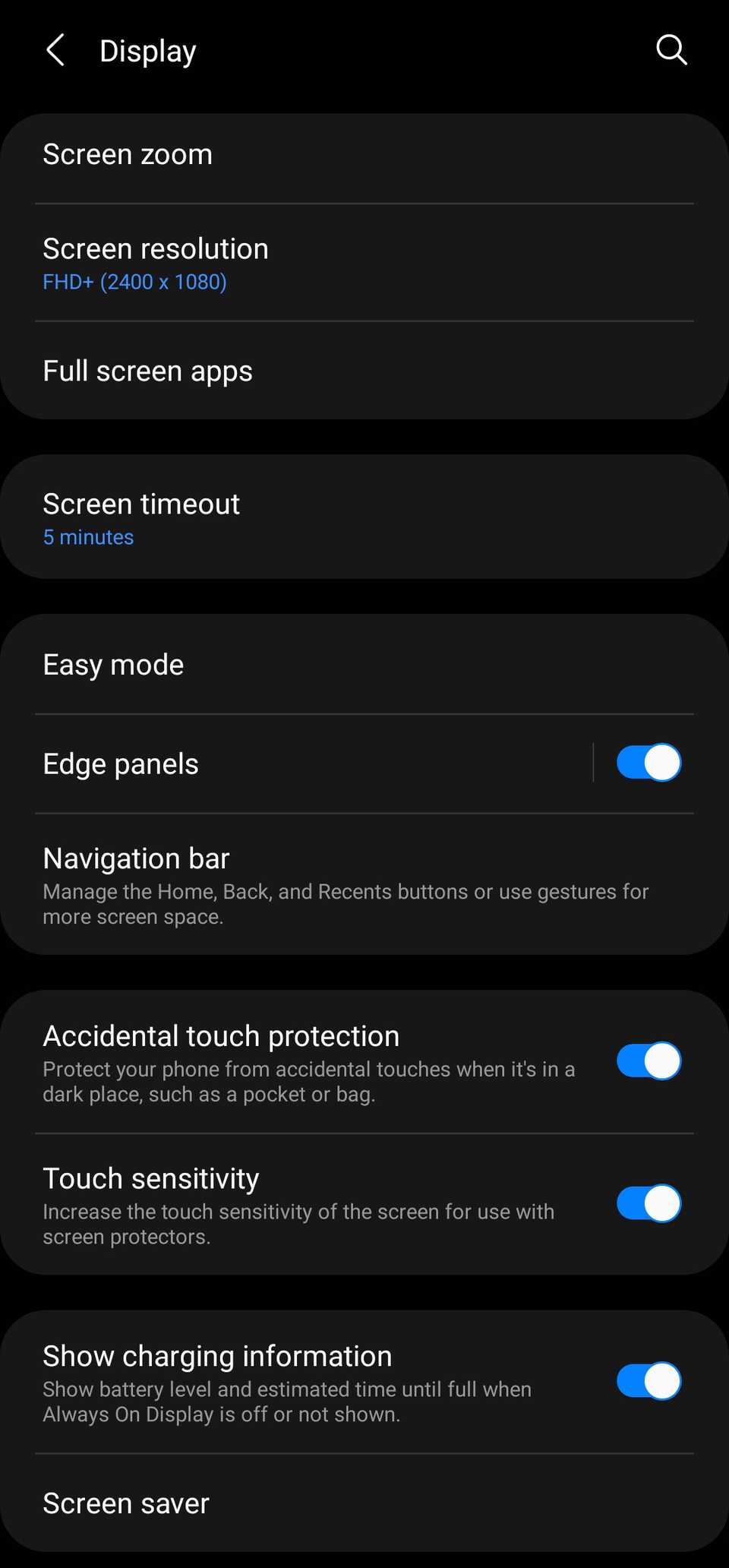
Task: Disable Touch sensitivity for screen protectors
Action: [x=648, y=1204]
